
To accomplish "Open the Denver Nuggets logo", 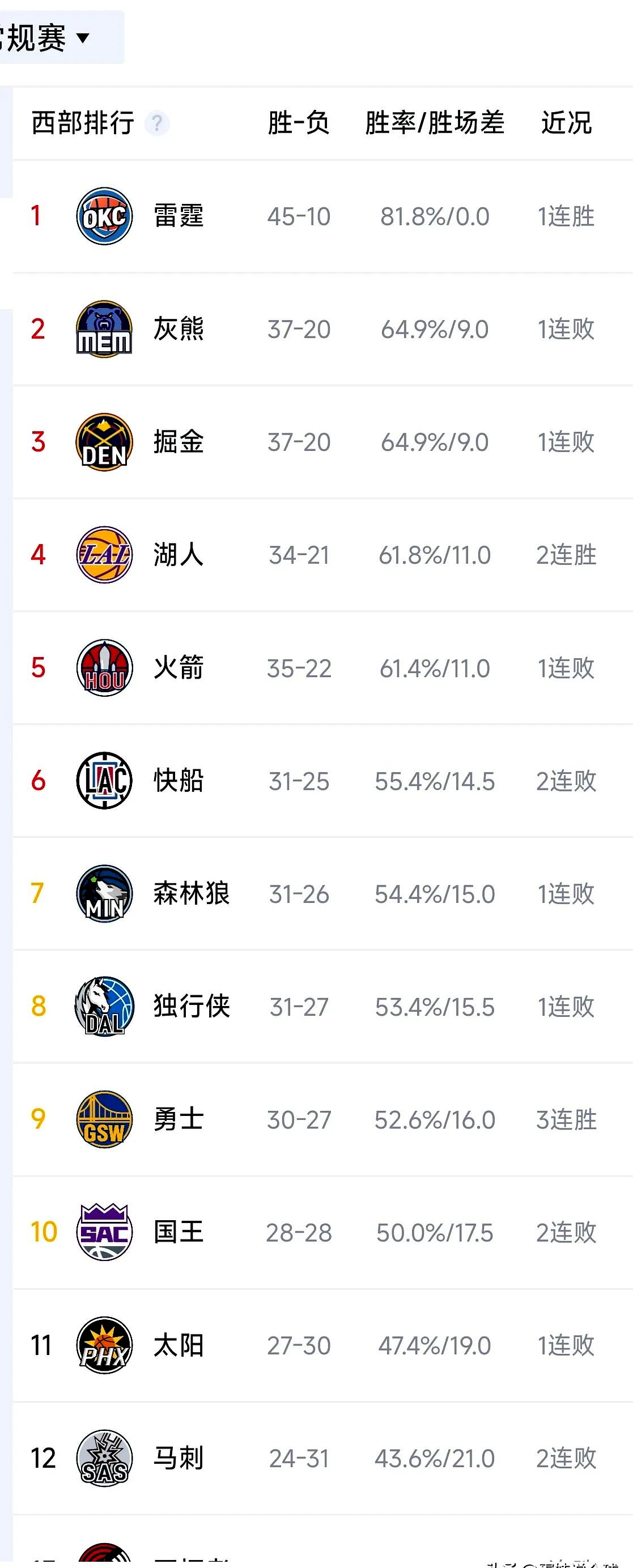I will 104,442.
